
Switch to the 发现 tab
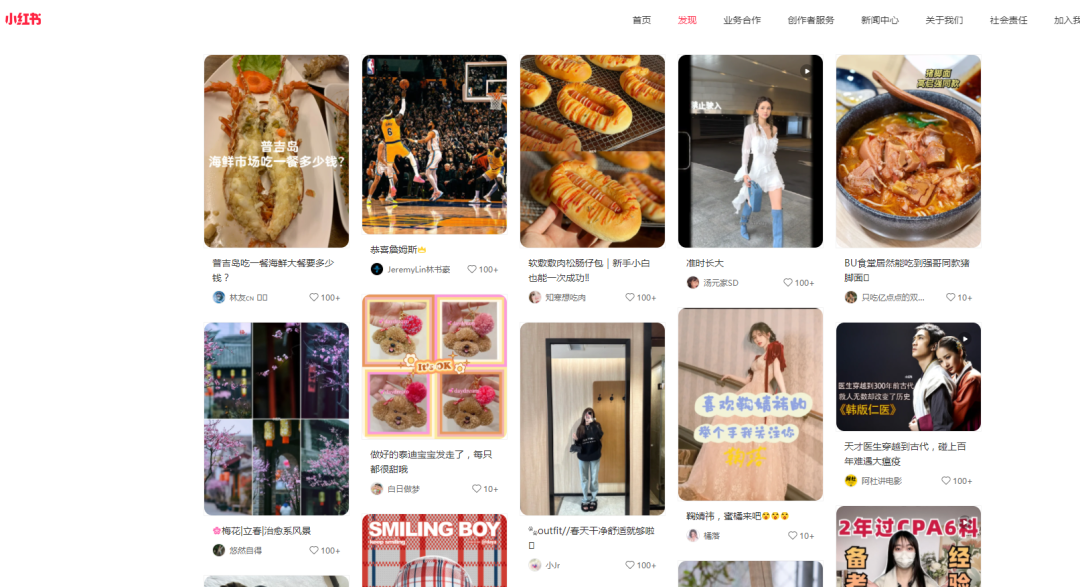coord(687,20)
